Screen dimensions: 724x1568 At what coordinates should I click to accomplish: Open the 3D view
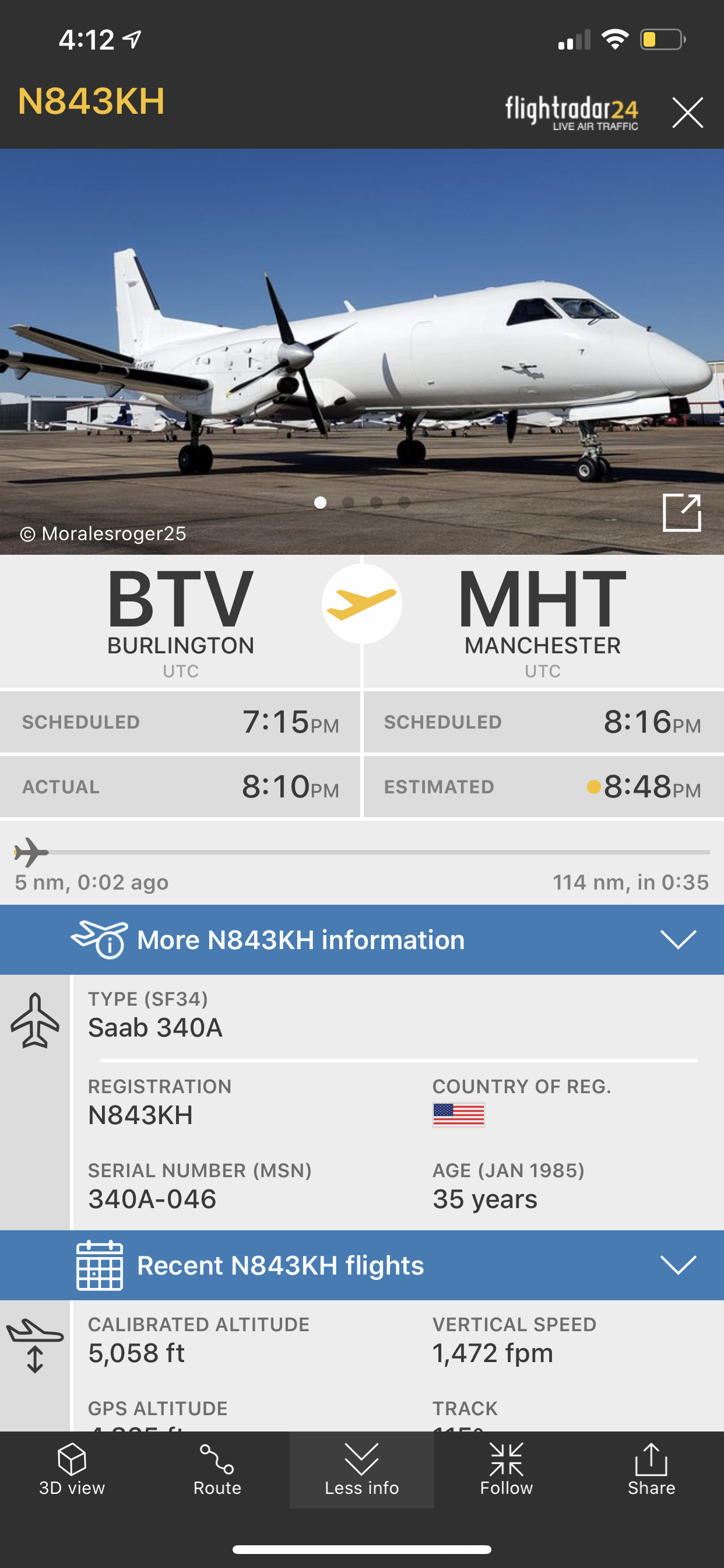pyautogui.click(x=72, y=1469)
